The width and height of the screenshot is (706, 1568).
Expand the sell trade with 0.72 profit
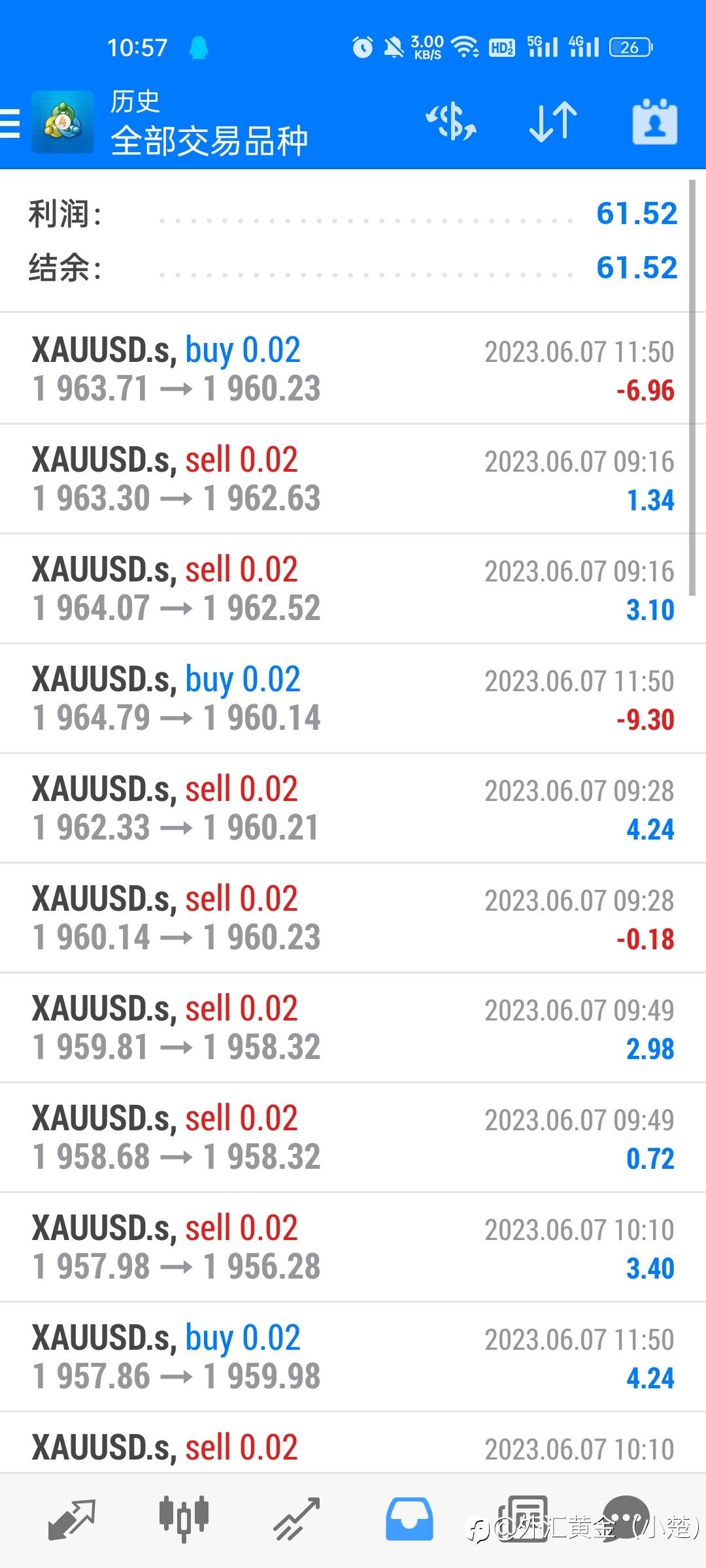[353, 1137]
